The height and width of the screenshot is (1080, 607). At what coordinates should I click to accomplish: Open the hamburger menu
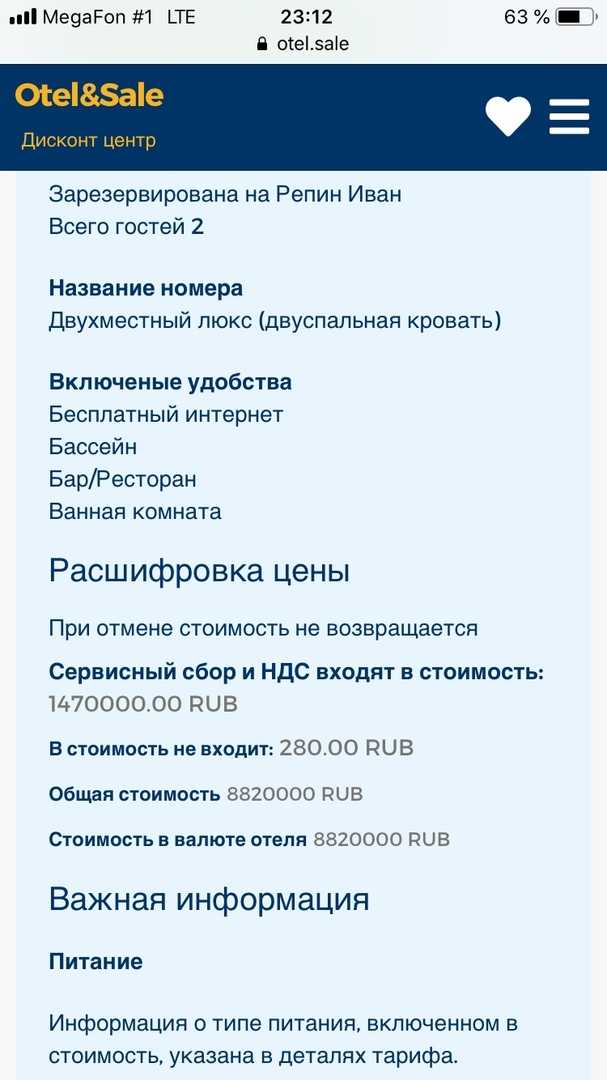(569, 116)
